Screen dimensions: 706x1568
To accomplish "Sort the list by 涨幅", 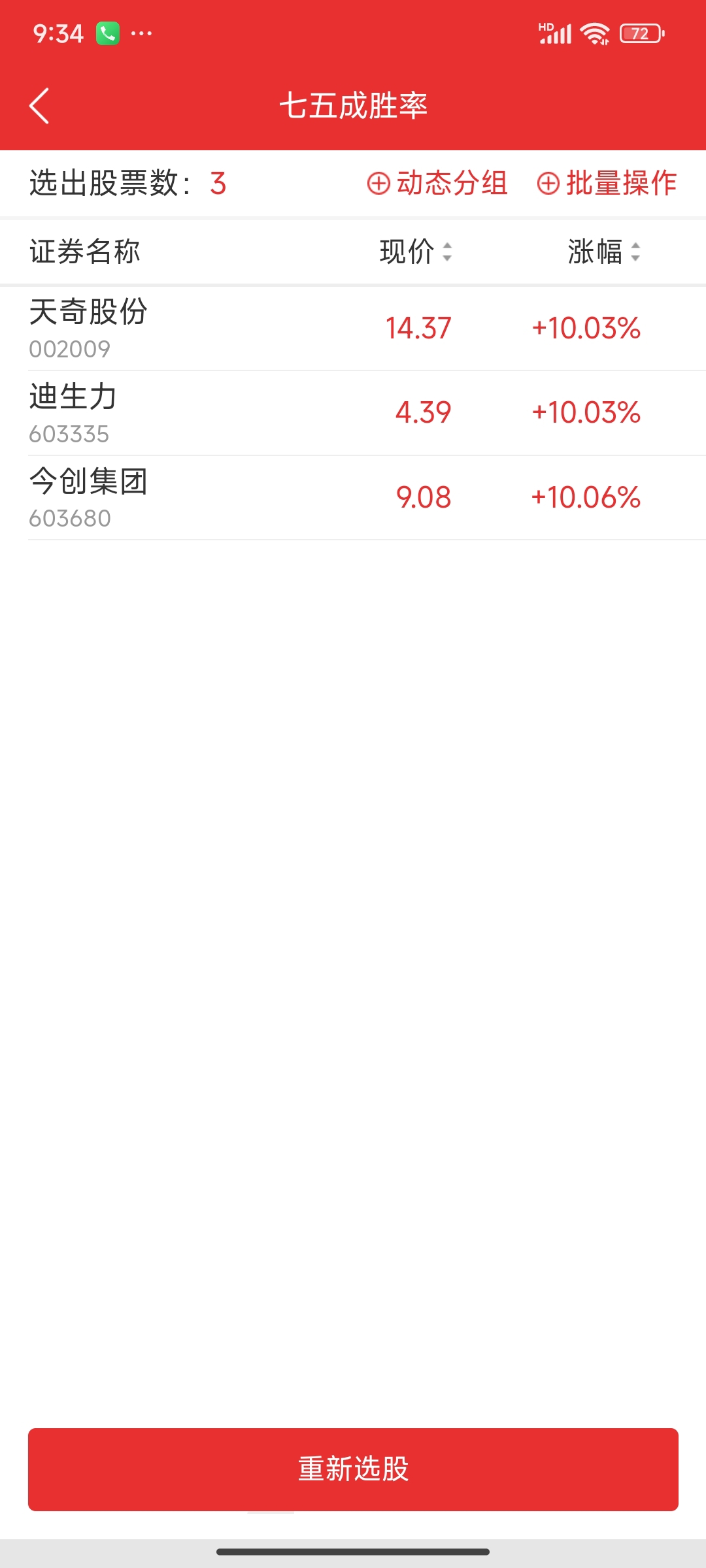I will [604, 252].
